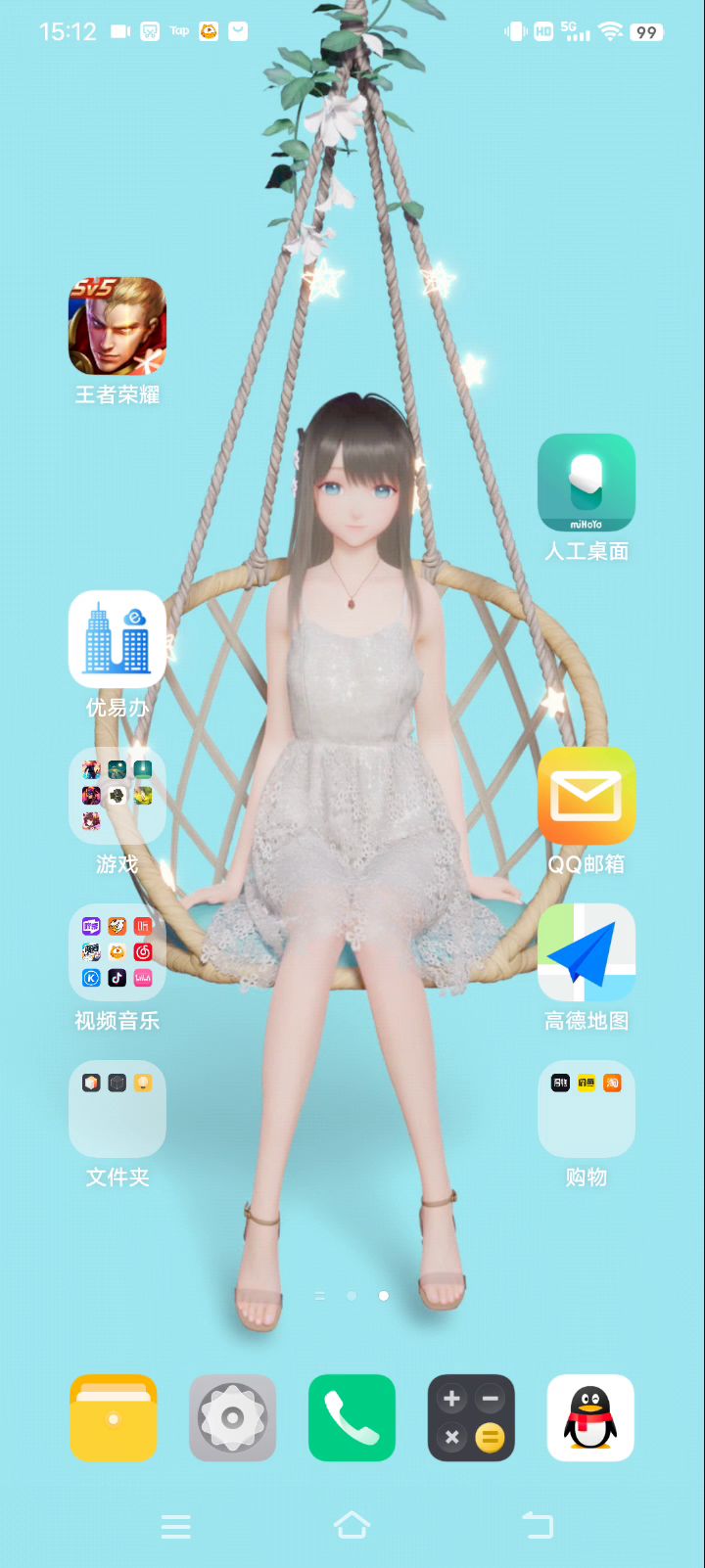
Task: Expand the 视频音乐 folder
Action: point(117,952)
